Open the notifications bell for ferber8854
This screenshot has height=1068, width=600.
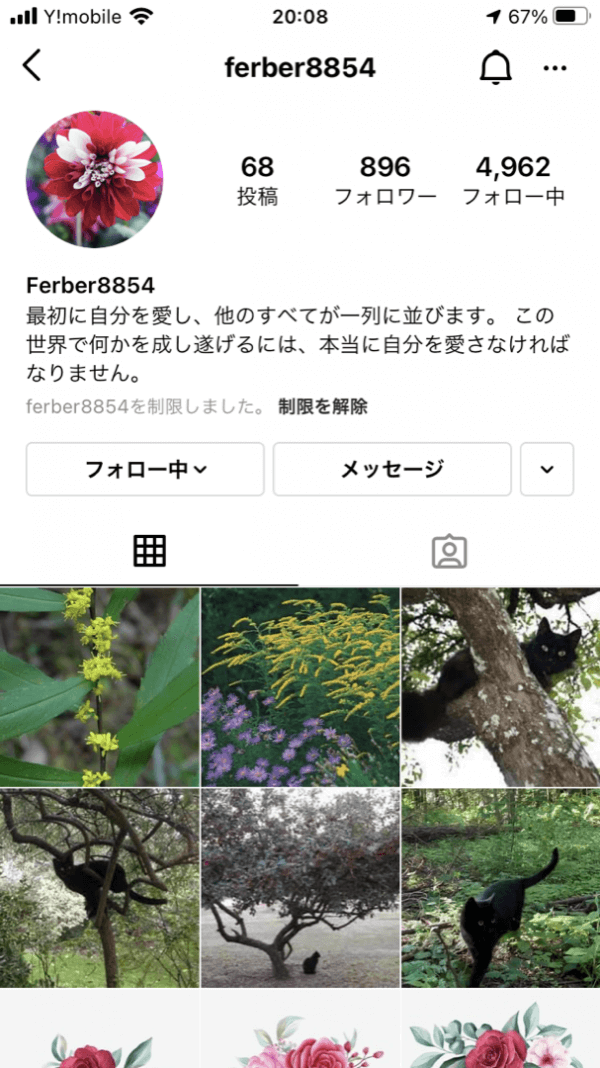pos(496,67)
